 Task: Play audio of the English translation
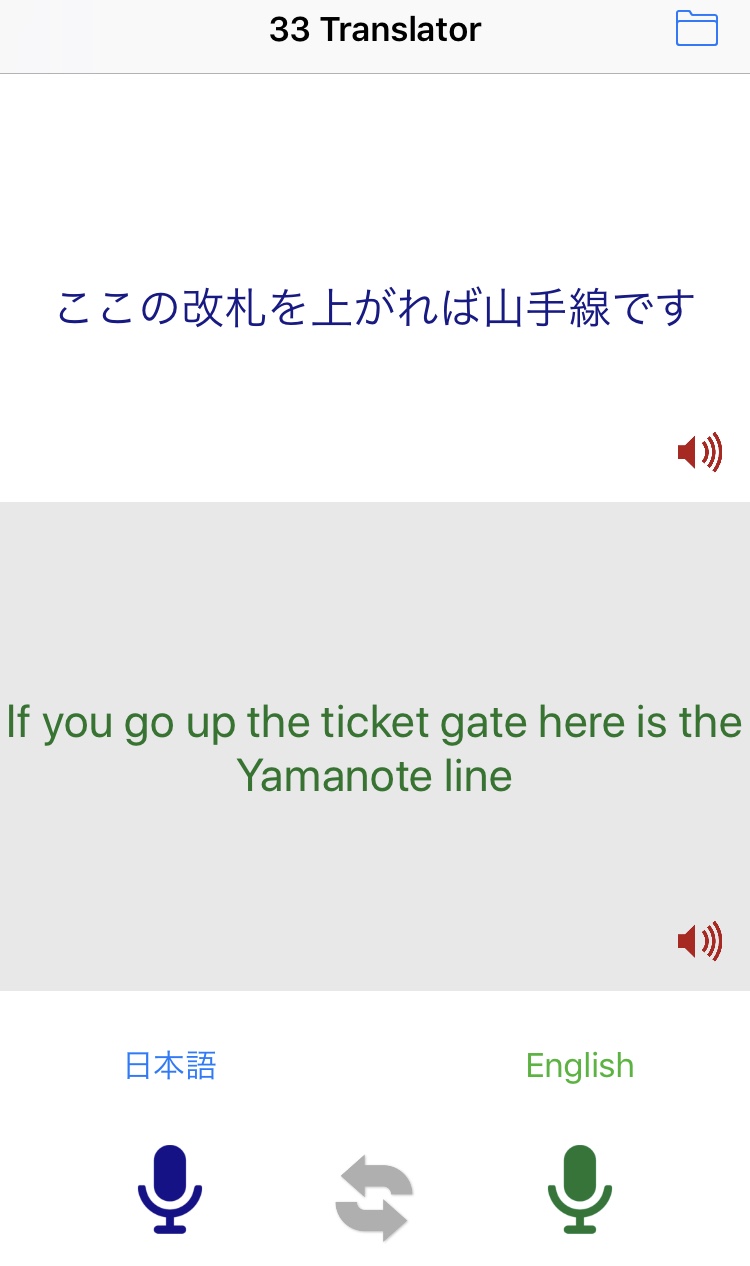[699, 941]
